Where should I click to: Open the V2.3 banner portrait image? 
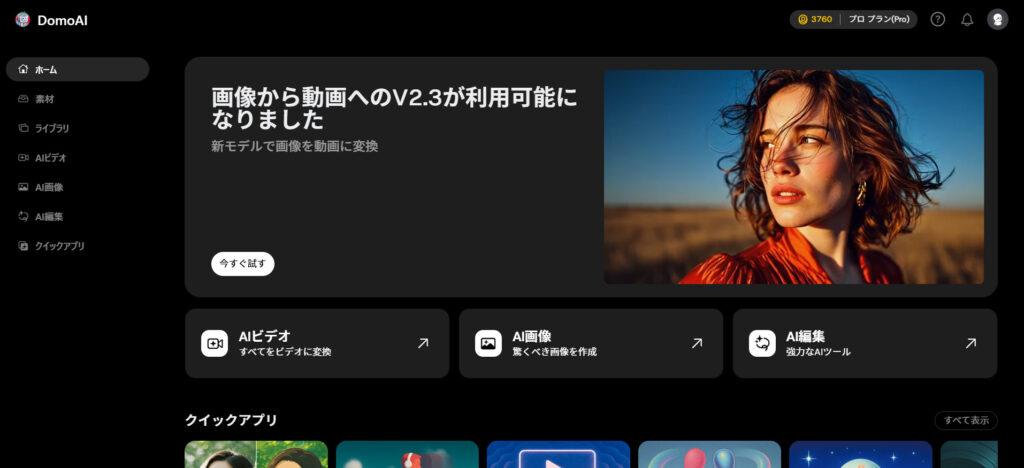click(793, 177)
